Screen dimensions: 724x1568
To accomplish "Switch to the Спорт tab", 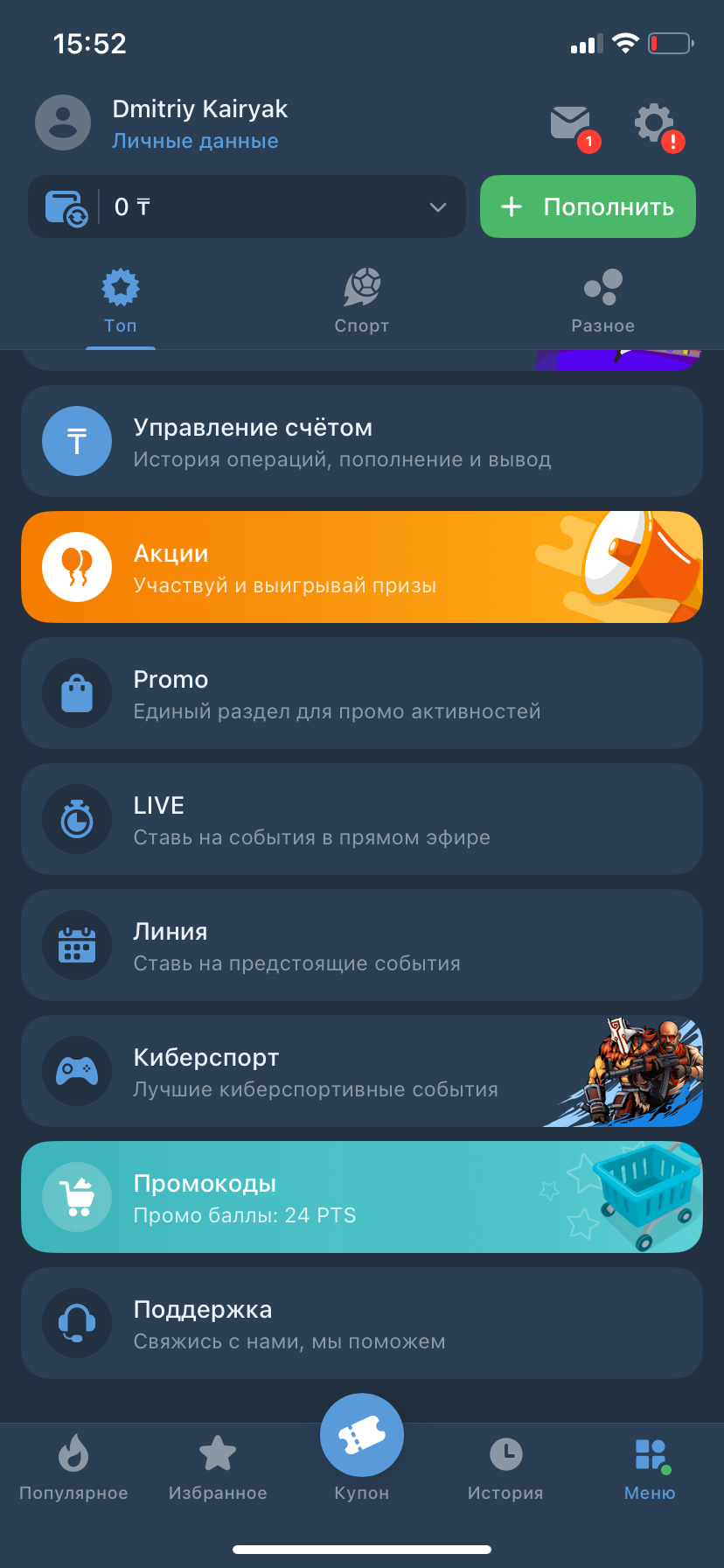I will pyautogui.click(x=361, y=301).
